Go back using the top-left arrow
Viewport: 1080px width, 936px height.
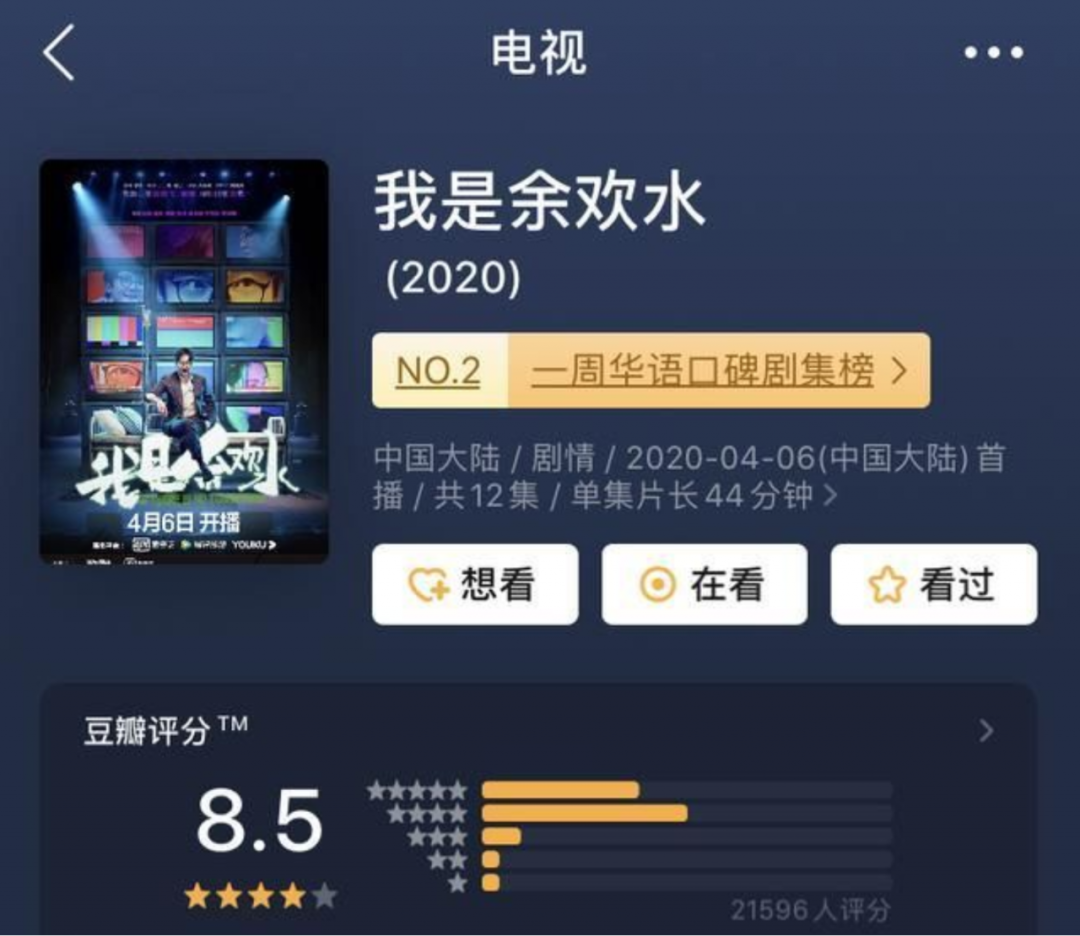point(59,53)
